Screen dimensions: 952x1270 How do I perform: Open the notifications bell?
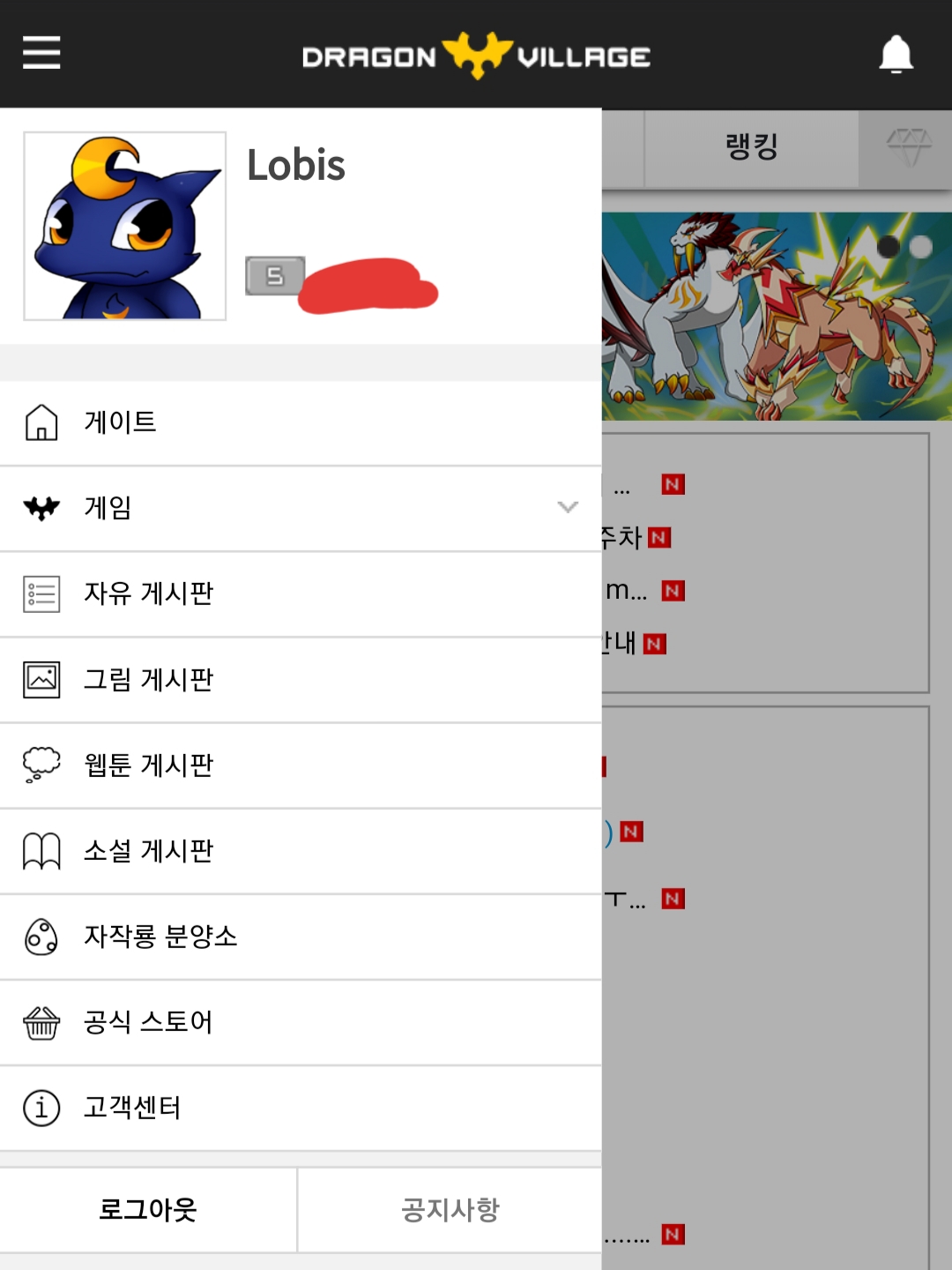(x=896, y=55)
